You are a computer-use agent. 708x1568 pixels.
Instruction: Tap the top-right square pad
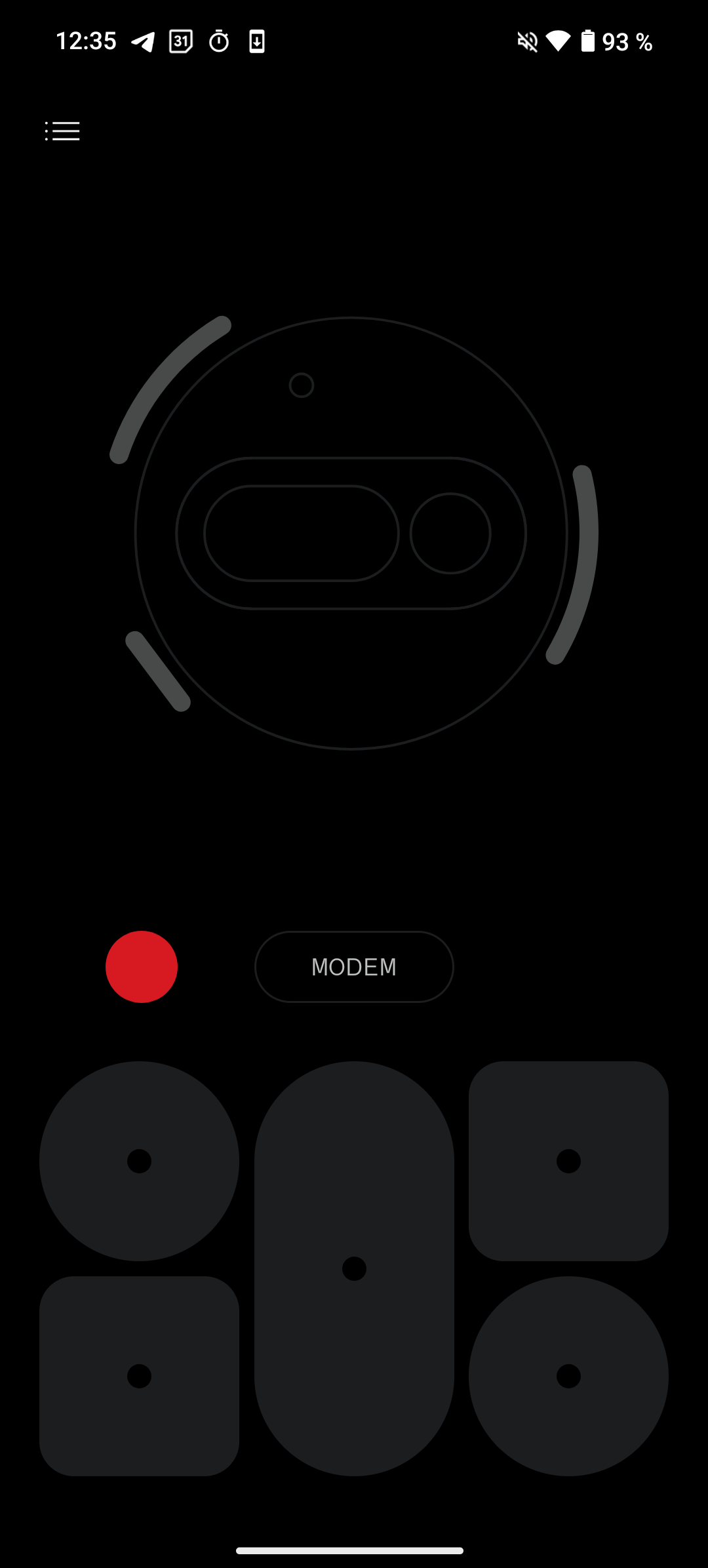click(568, 1161)
